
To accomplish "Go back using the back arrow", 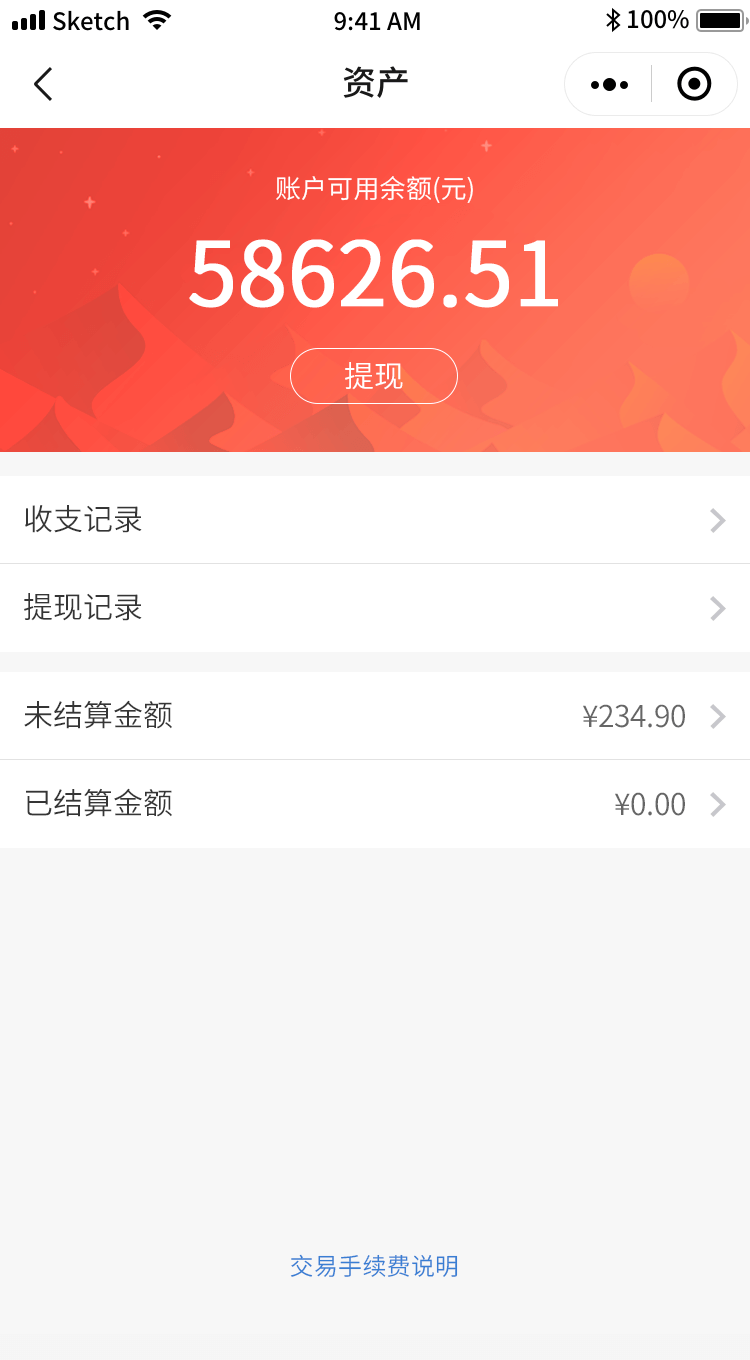I will point(43,84).
